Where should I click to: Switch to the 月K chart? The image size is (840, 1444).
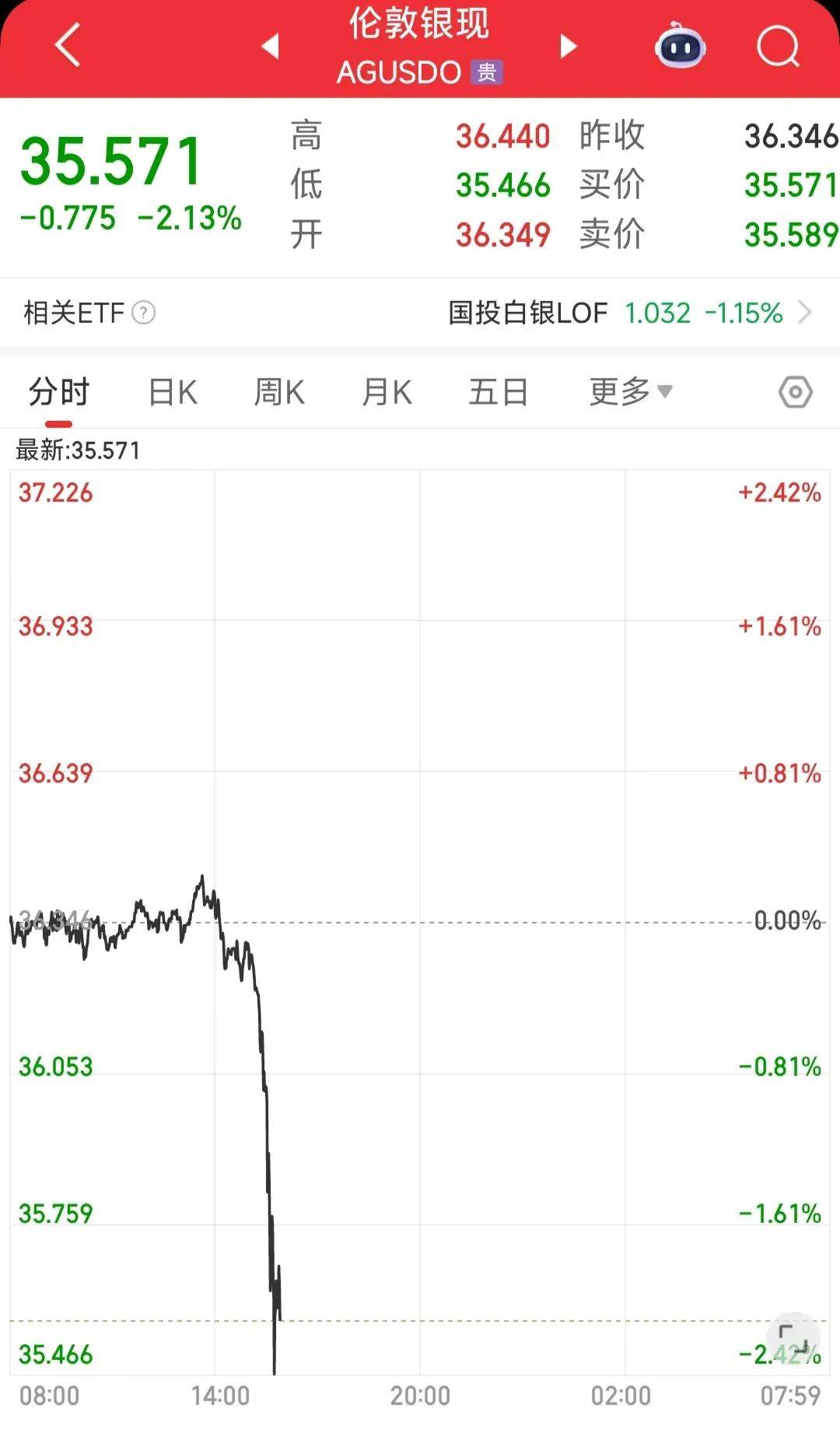pyautogui.click(x=387, y=392)
